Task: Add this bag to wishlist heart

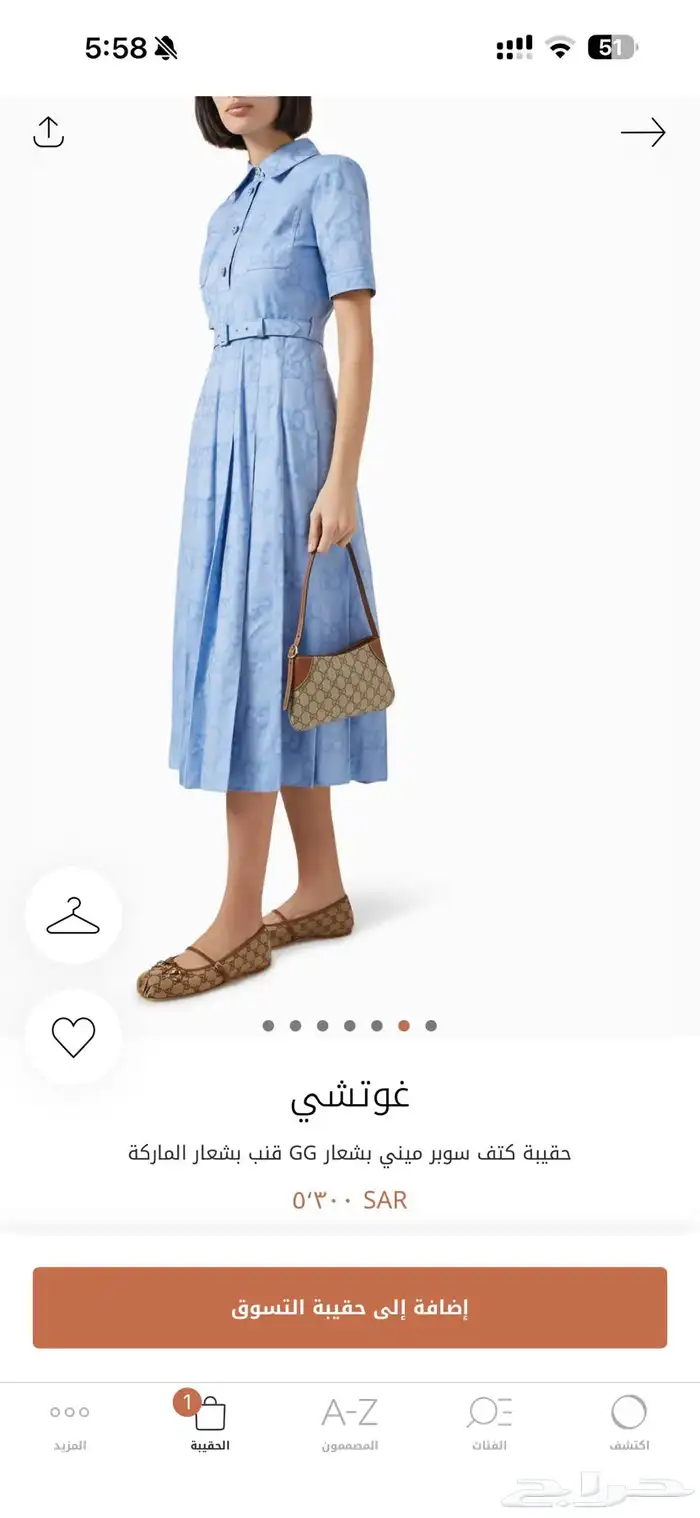Action: click(x=73, y=1037)
